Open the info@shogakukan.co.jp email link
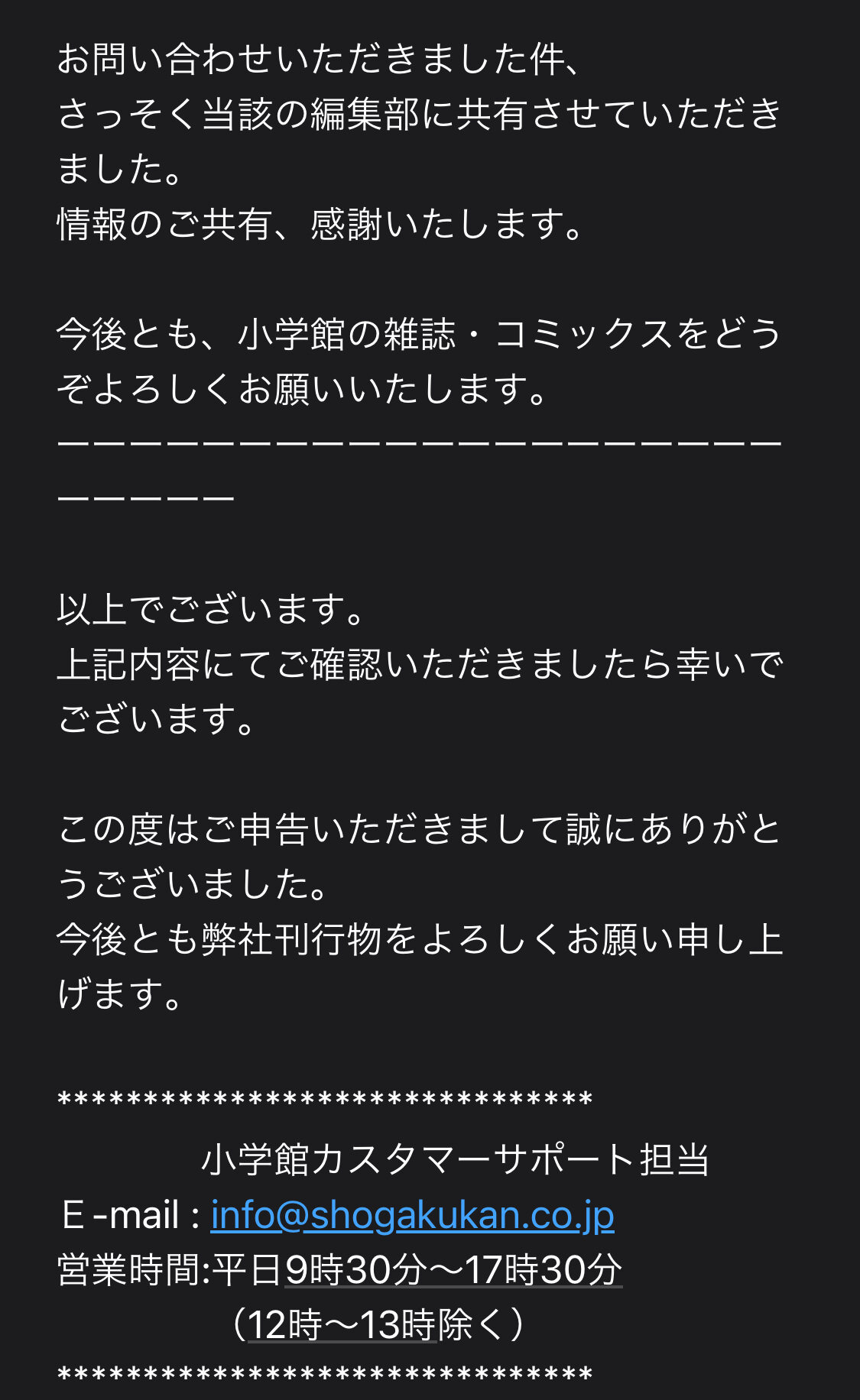The height and width of the screenshot is (1400, 860). (412, 1215)
